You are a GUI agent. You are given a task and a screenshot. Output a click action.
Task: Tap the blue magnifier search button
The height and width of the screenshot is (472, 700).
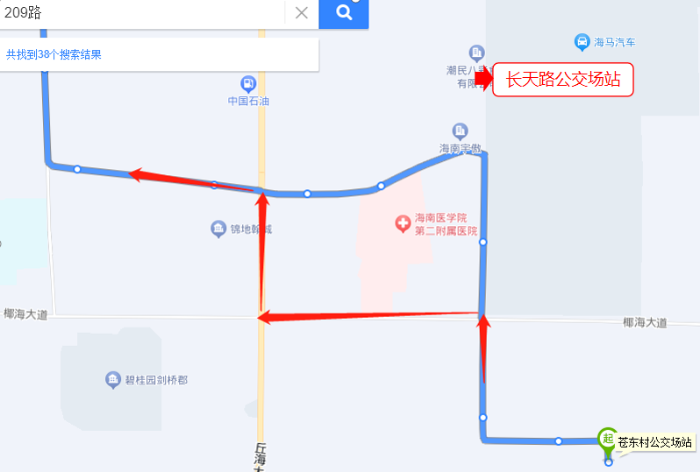pyautogui.click(x=344, y=13)
